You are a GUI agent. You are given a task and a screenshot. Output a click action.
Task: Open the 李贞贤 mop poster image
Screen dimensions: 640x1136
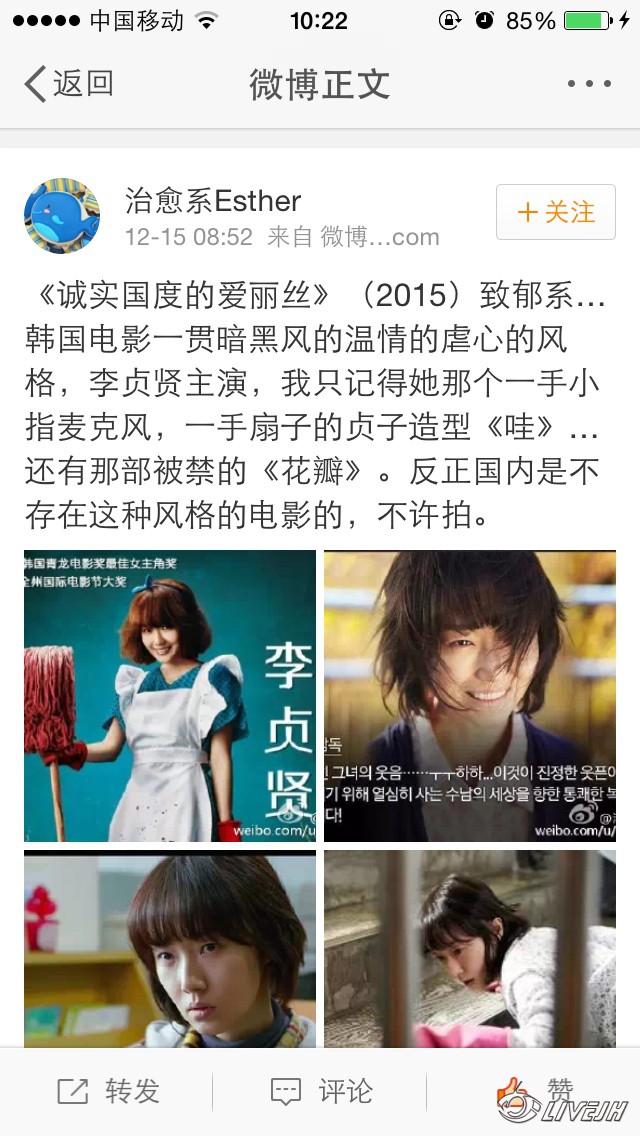click(x=170, y=696)
